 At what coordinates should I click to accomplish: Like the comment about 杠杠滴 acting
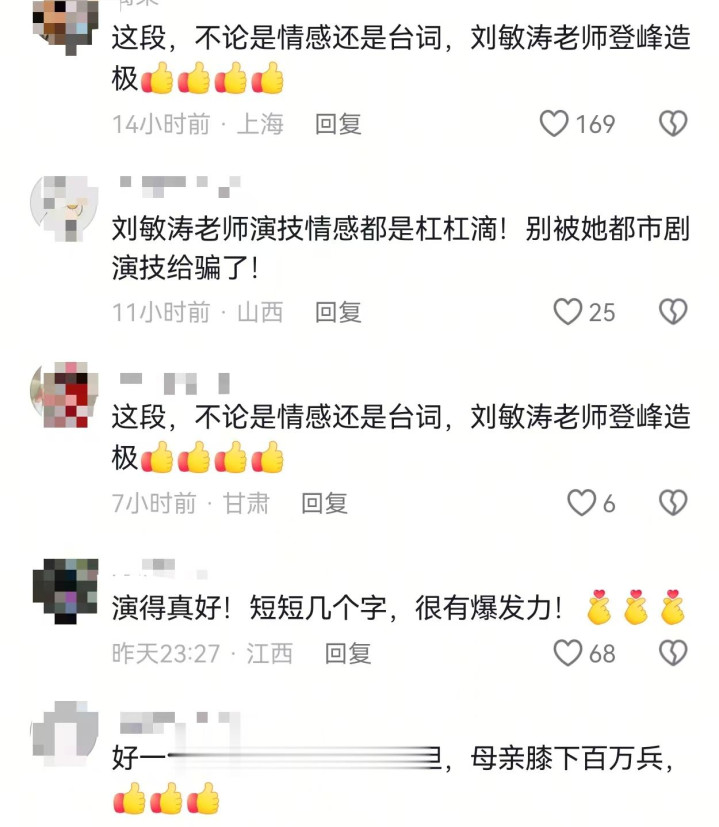point(568,313)
